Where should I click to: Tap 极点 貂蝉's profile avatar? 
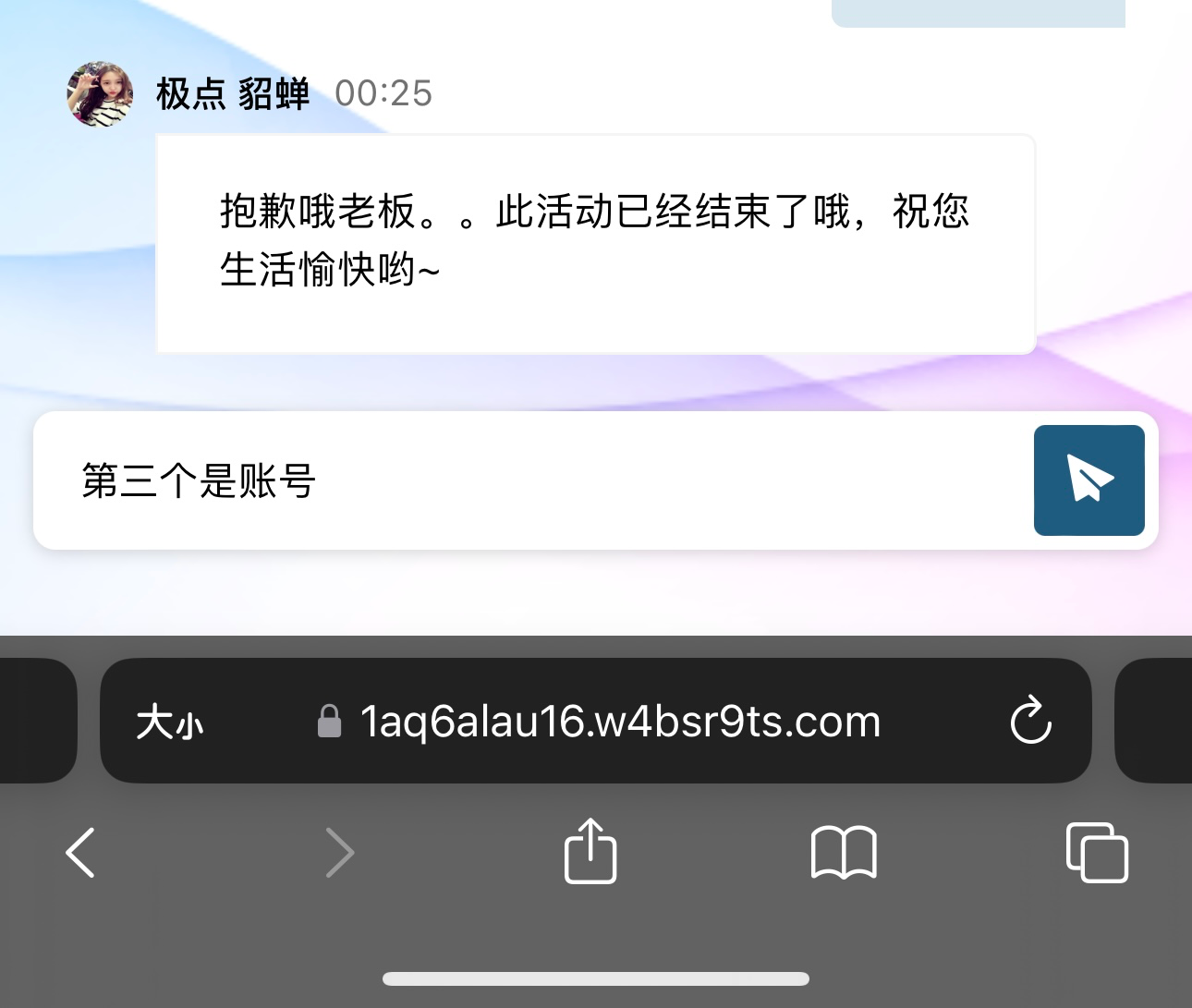coord(100,94)
